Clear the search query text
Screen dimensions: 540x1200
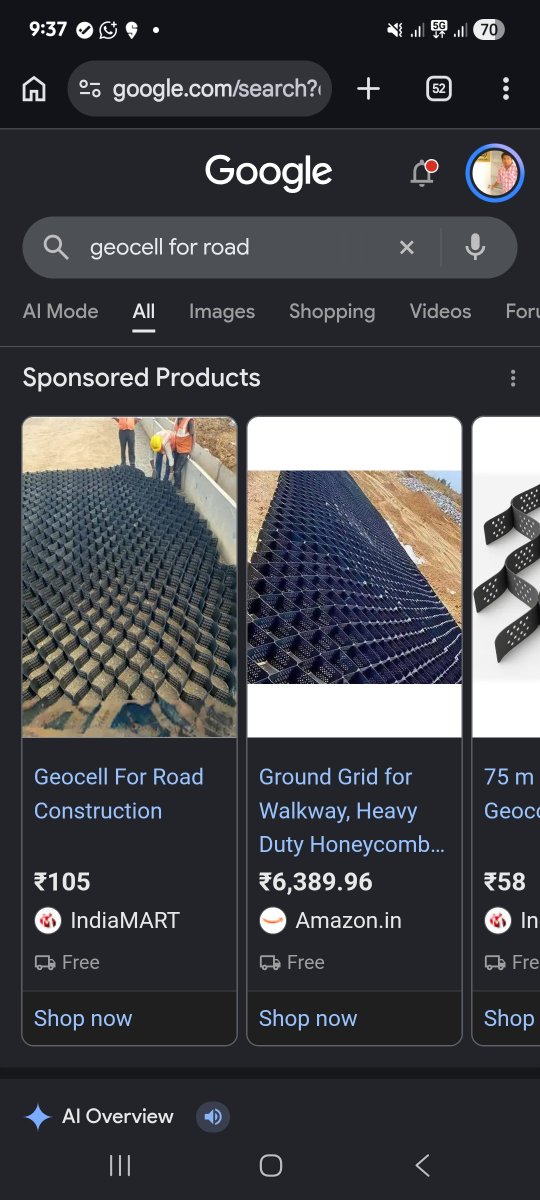click(406, 247)
